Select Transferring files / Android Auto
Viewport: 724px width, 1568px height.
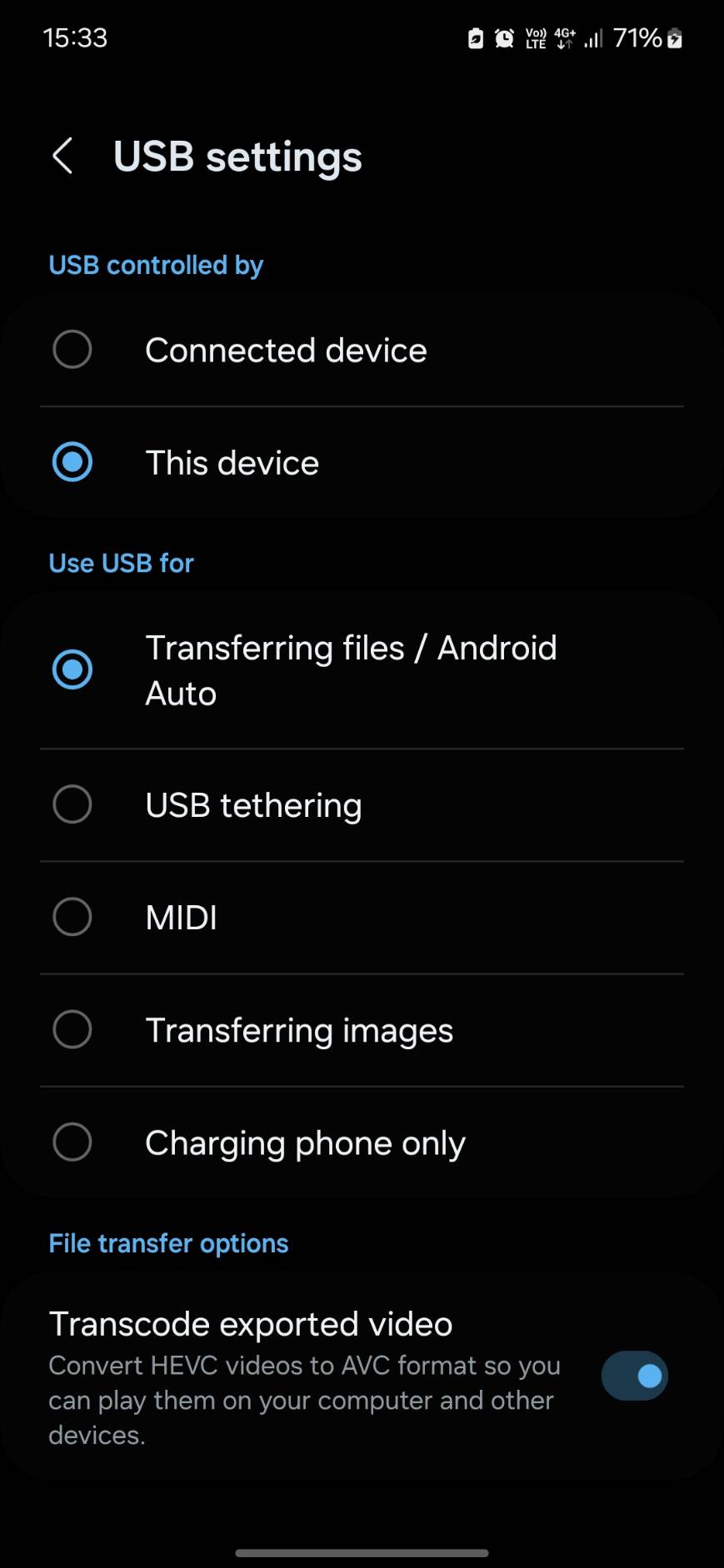click(362, 670)
